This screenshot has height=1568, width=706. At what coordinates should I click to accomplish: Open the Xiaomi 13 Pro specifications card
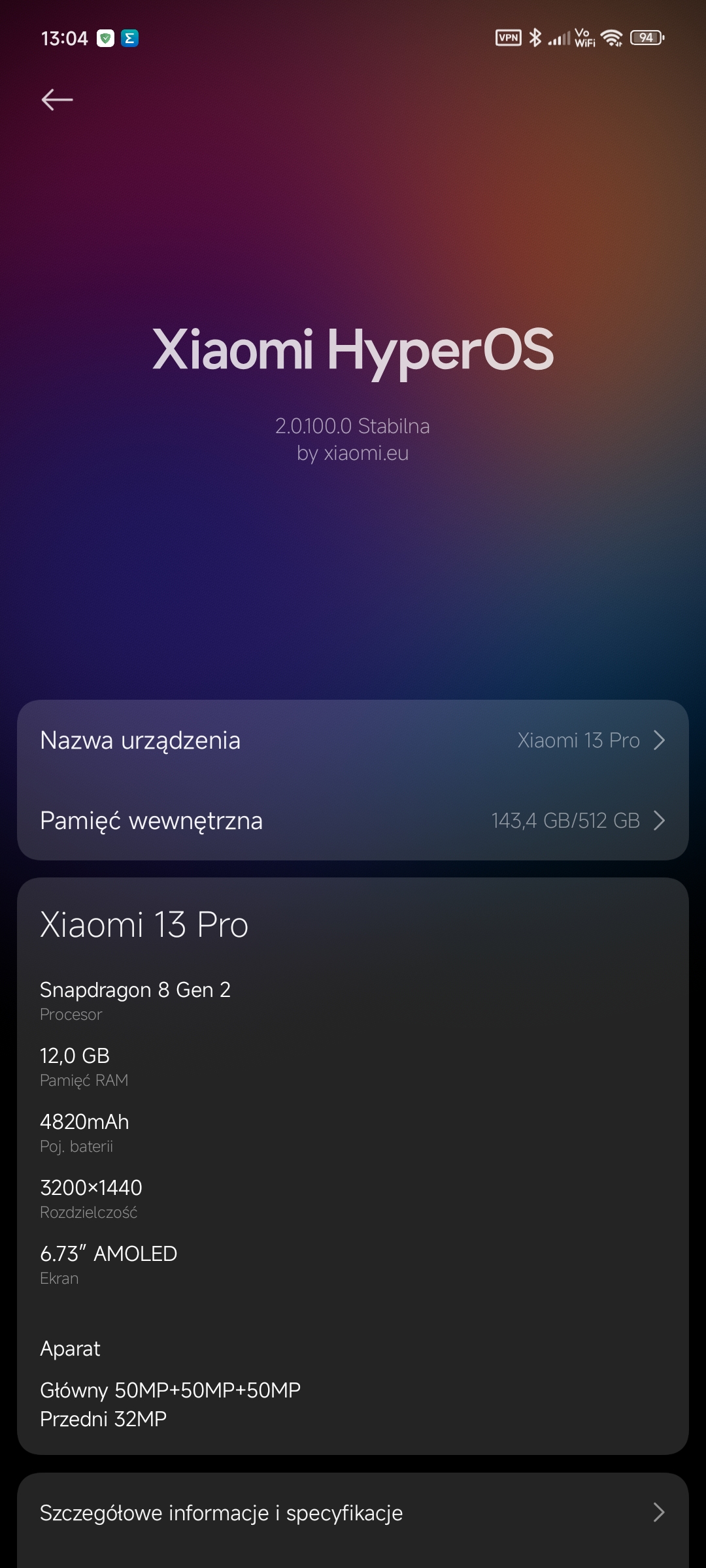click(x=353, y=1166)
